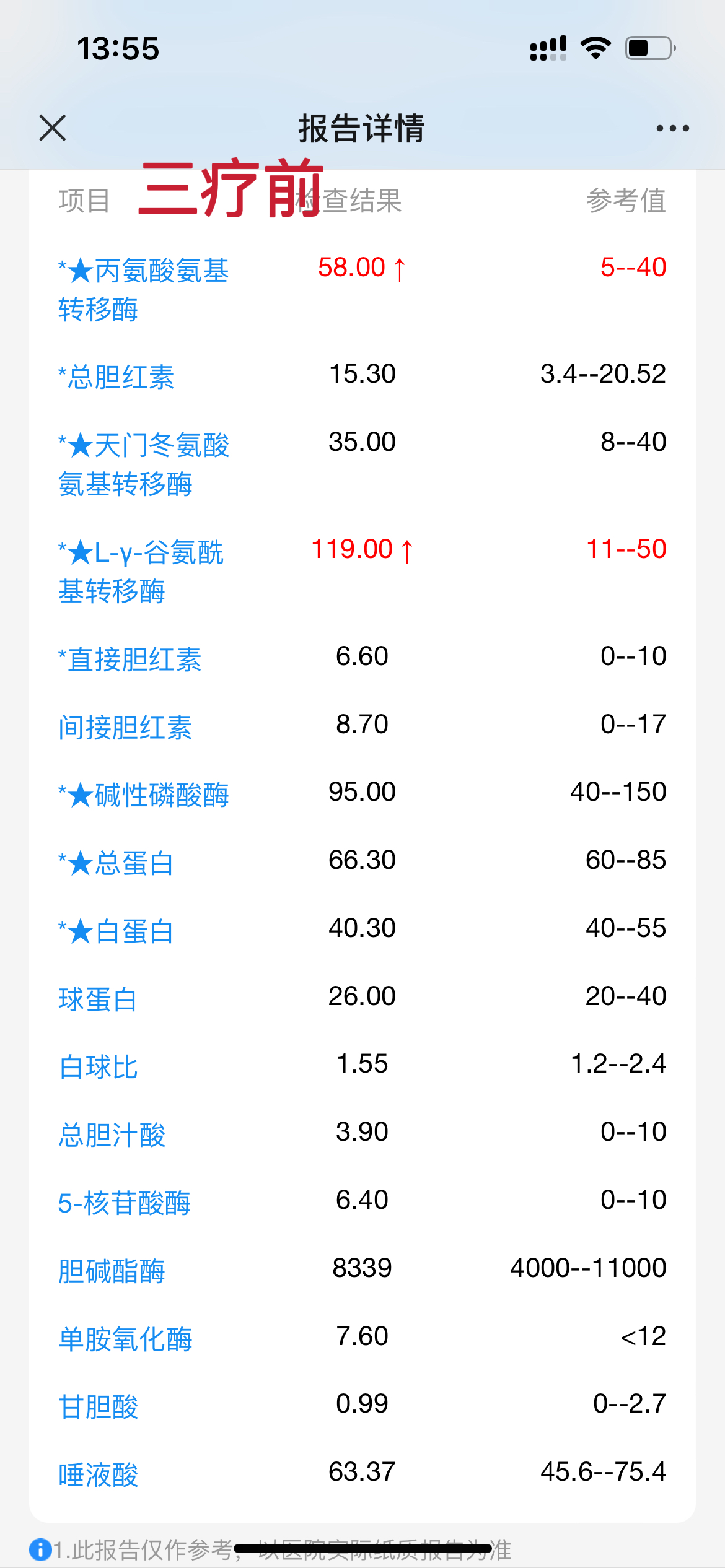Select the 天门冬氨酸氨基转移酶 item
Screen dimensions: 725x1568
144,464
